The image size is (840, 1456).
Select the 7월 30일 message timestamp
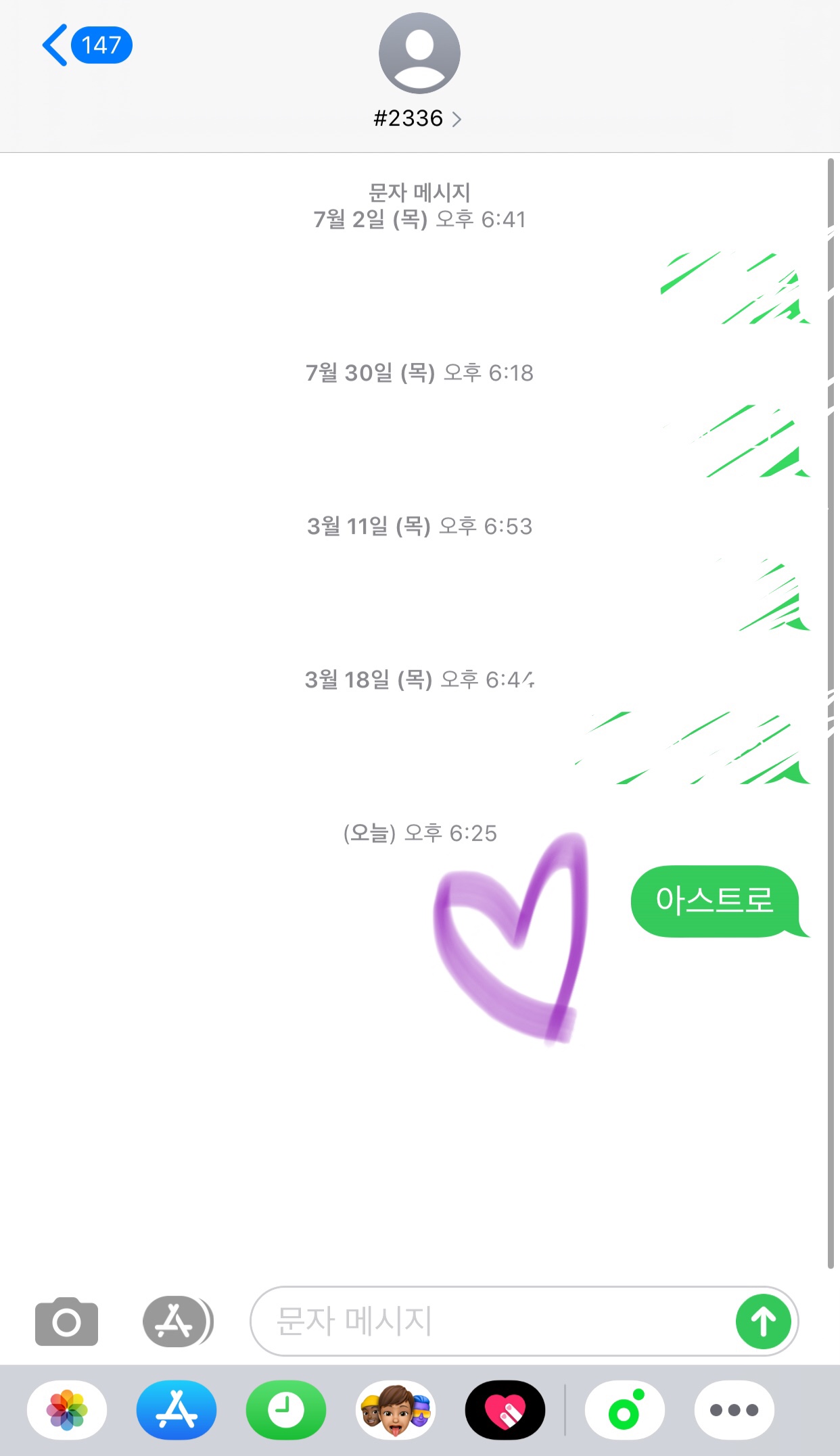click(419, 372)
